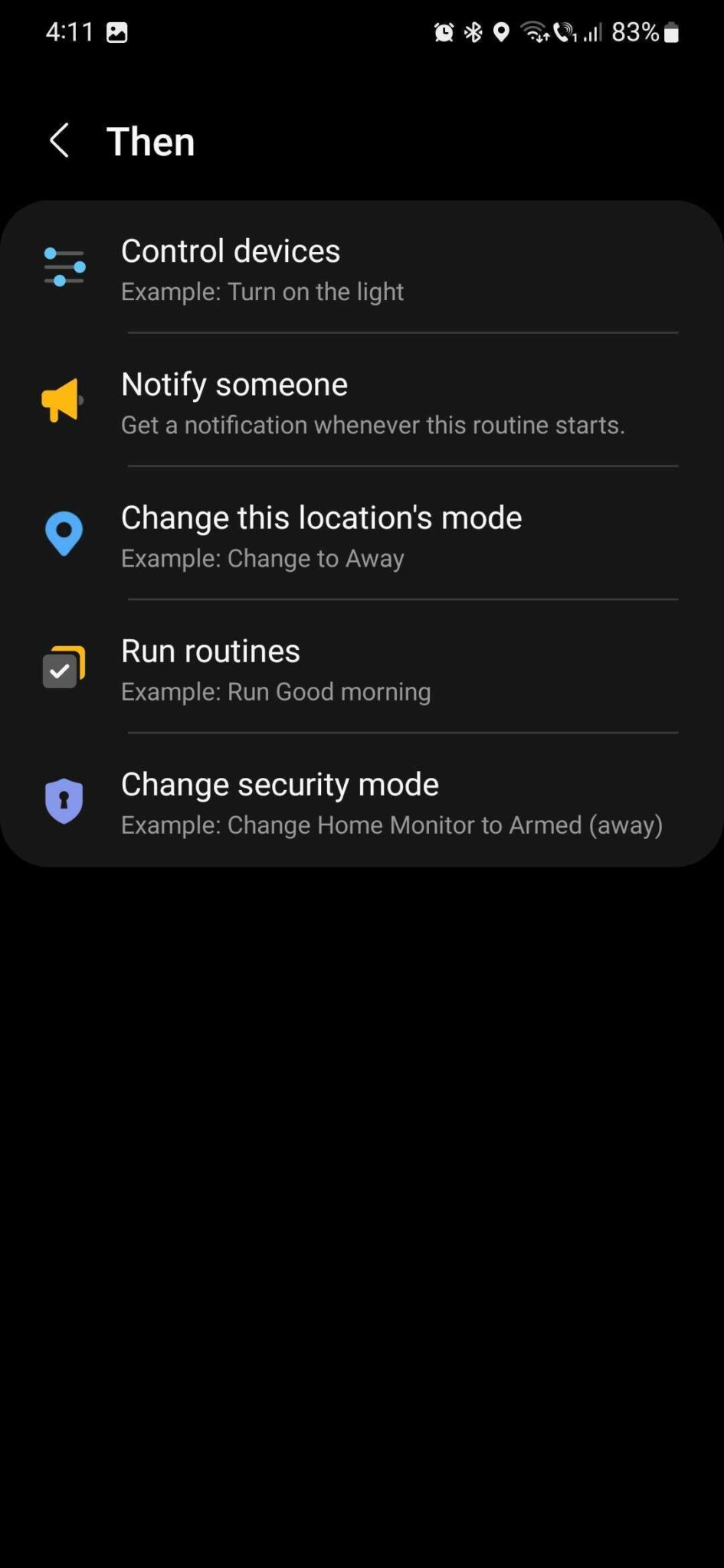Tap the Change to Away example text

(262, 558)
